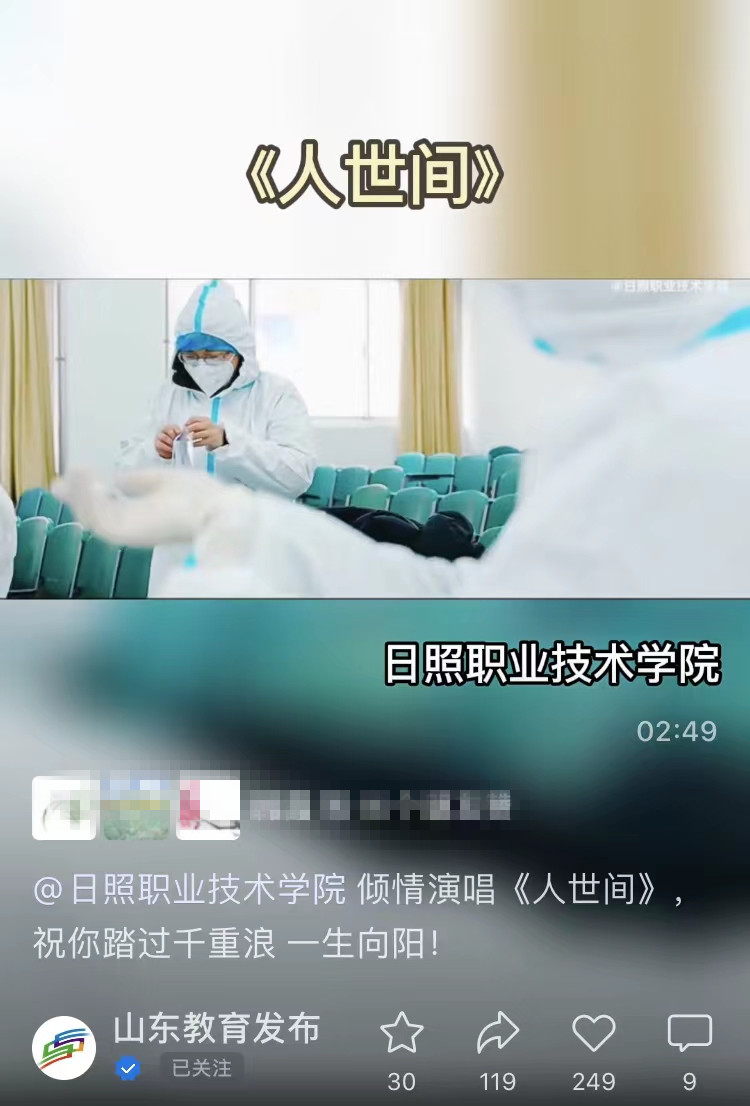Open the @日照职业技术学院 mention in caption
The width and height of the screenshot is (750, 1106).
(x=189, y=889)
